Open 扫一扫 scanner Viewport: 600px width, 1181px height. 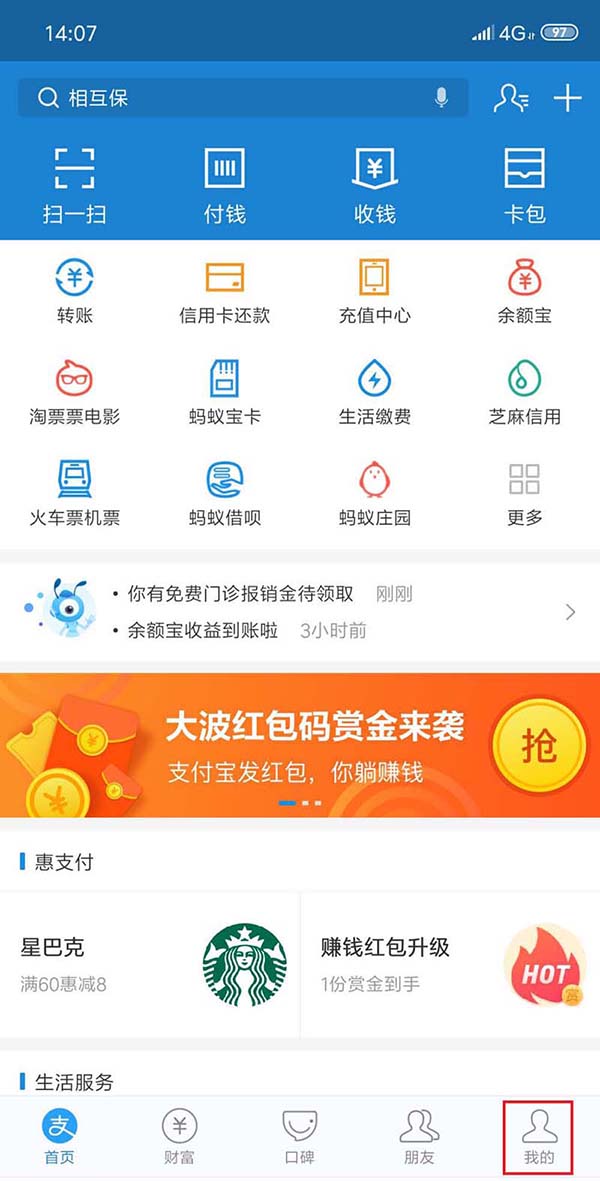[75, 185]
